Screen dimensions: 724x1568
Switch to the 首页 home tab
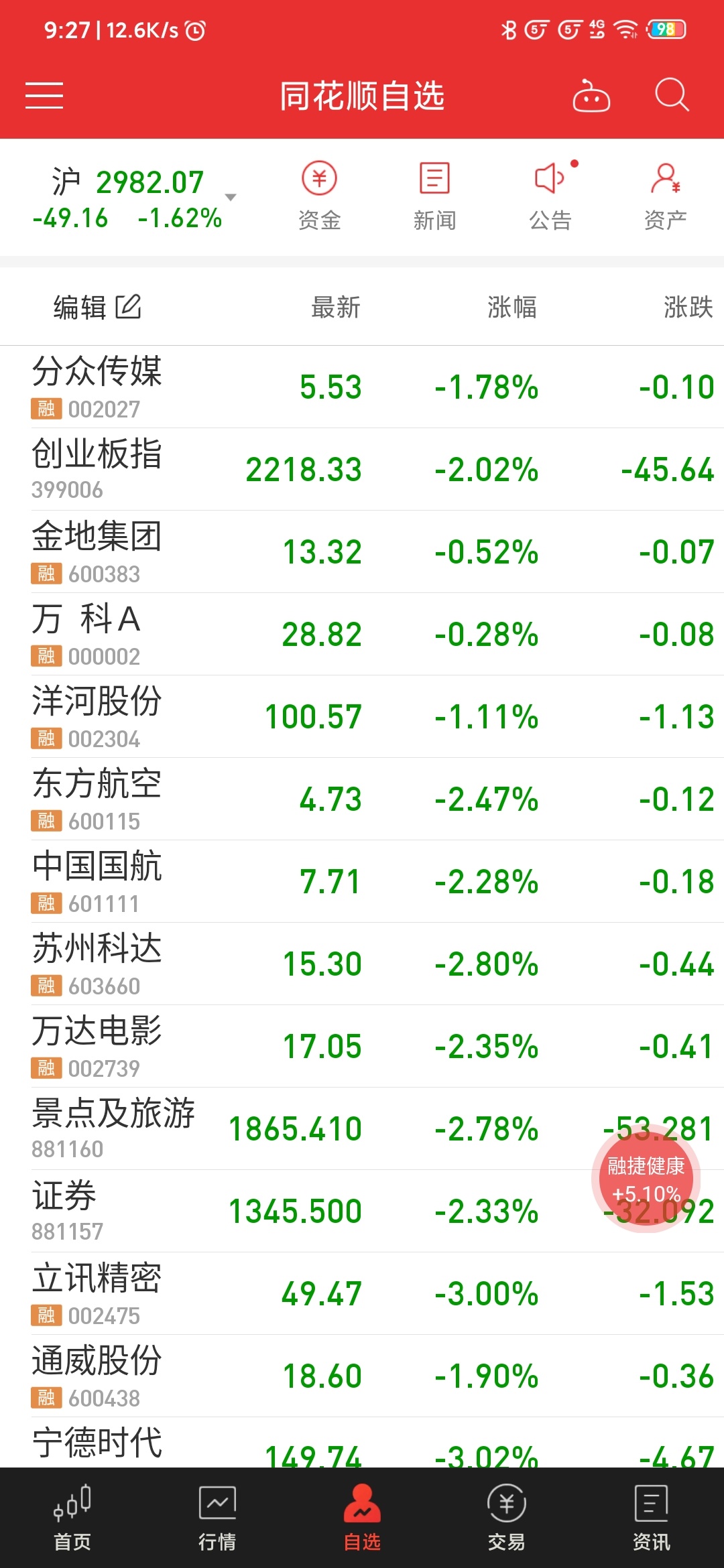72,1518
